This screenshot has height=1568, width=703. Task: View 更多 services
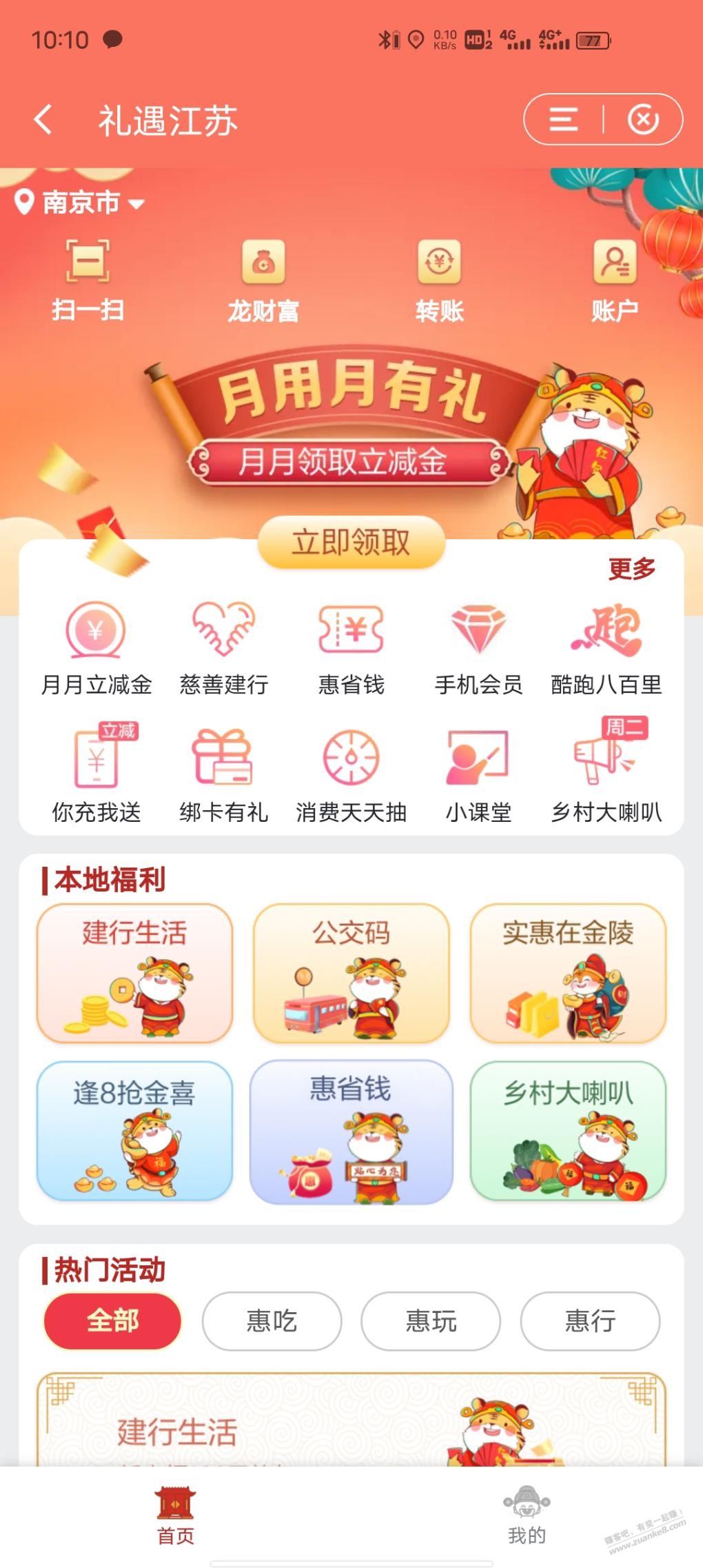point(632,569)
